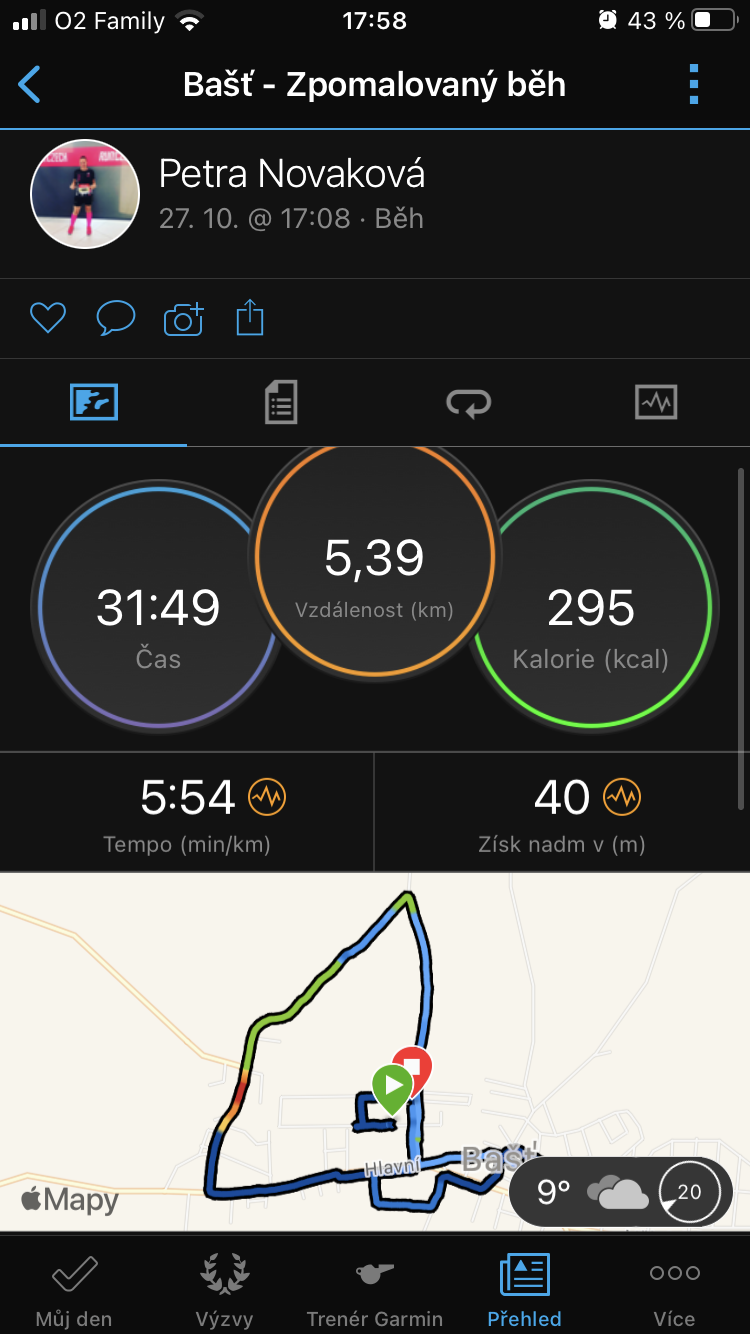This screenshot has height=1334, width=750.
Task: Tap Petra Novaková's profile picture
Action: point(85,193)
